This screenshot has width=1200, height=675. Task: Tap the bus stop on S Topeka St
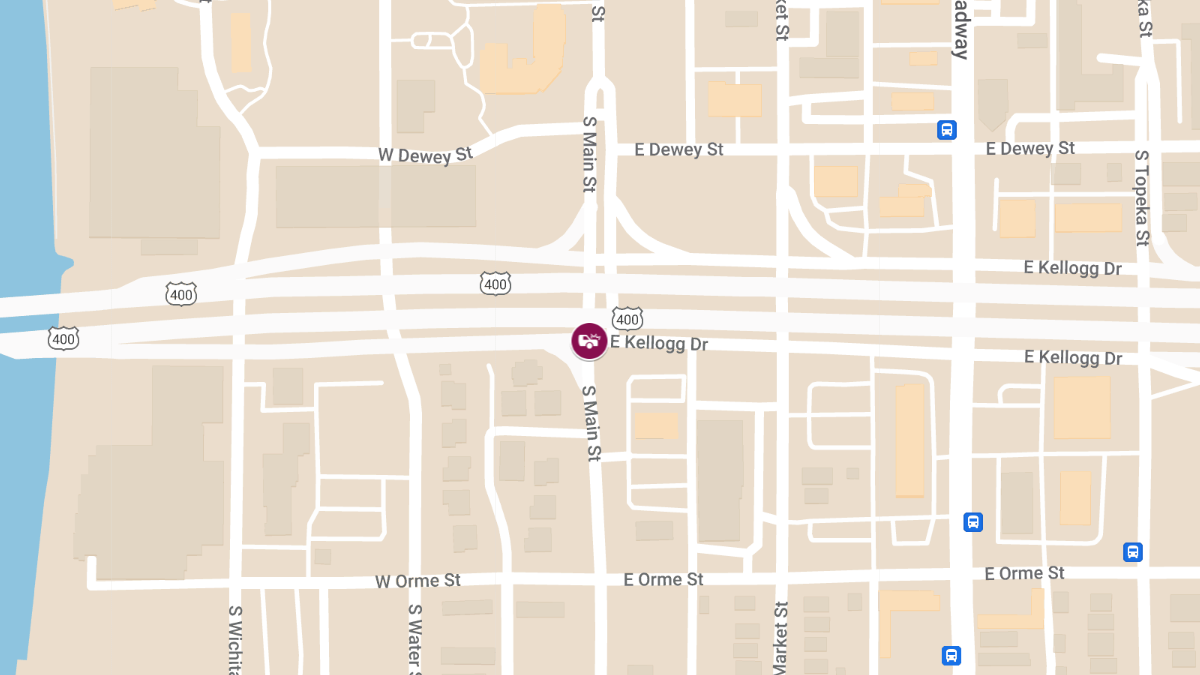coord(1132,552)
